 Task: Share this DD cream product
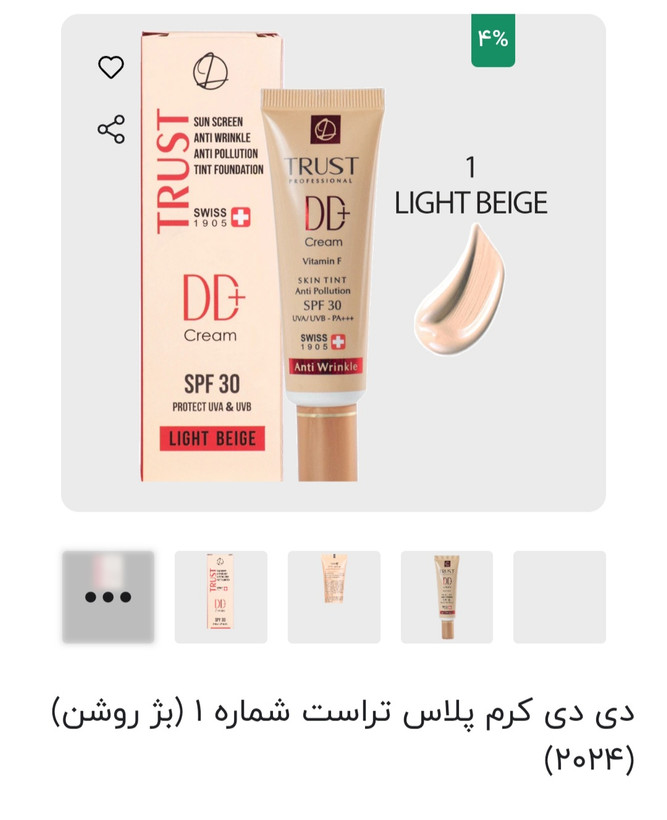point(111,130)
